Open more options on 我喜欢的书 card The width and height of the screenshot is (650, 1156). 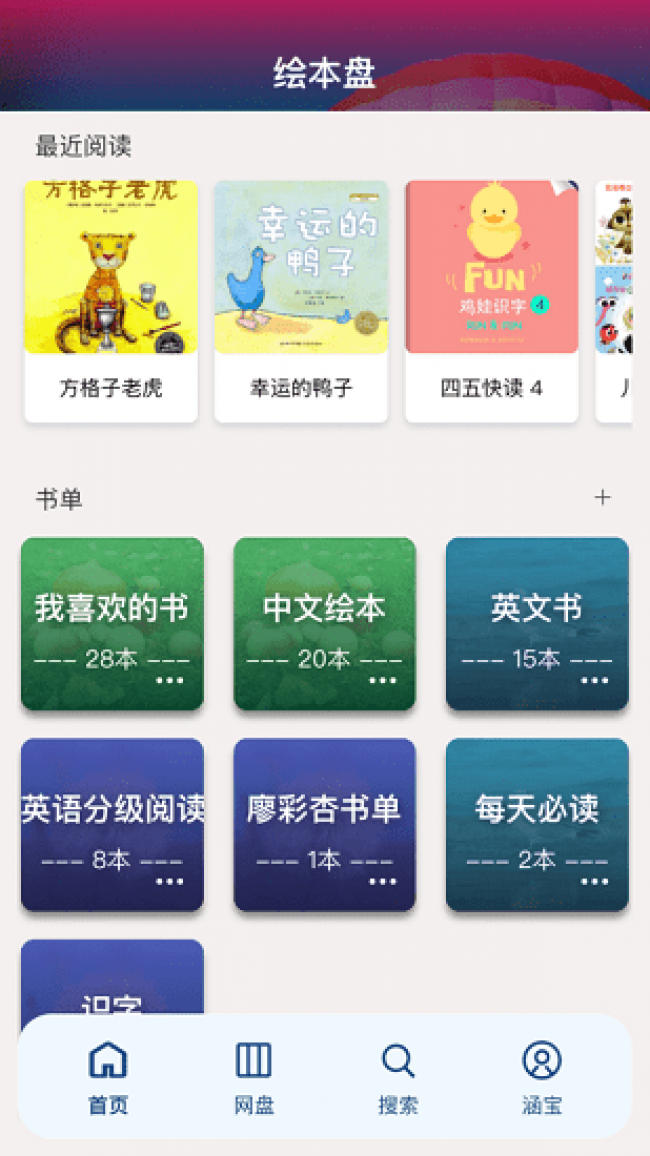point(170,680)
